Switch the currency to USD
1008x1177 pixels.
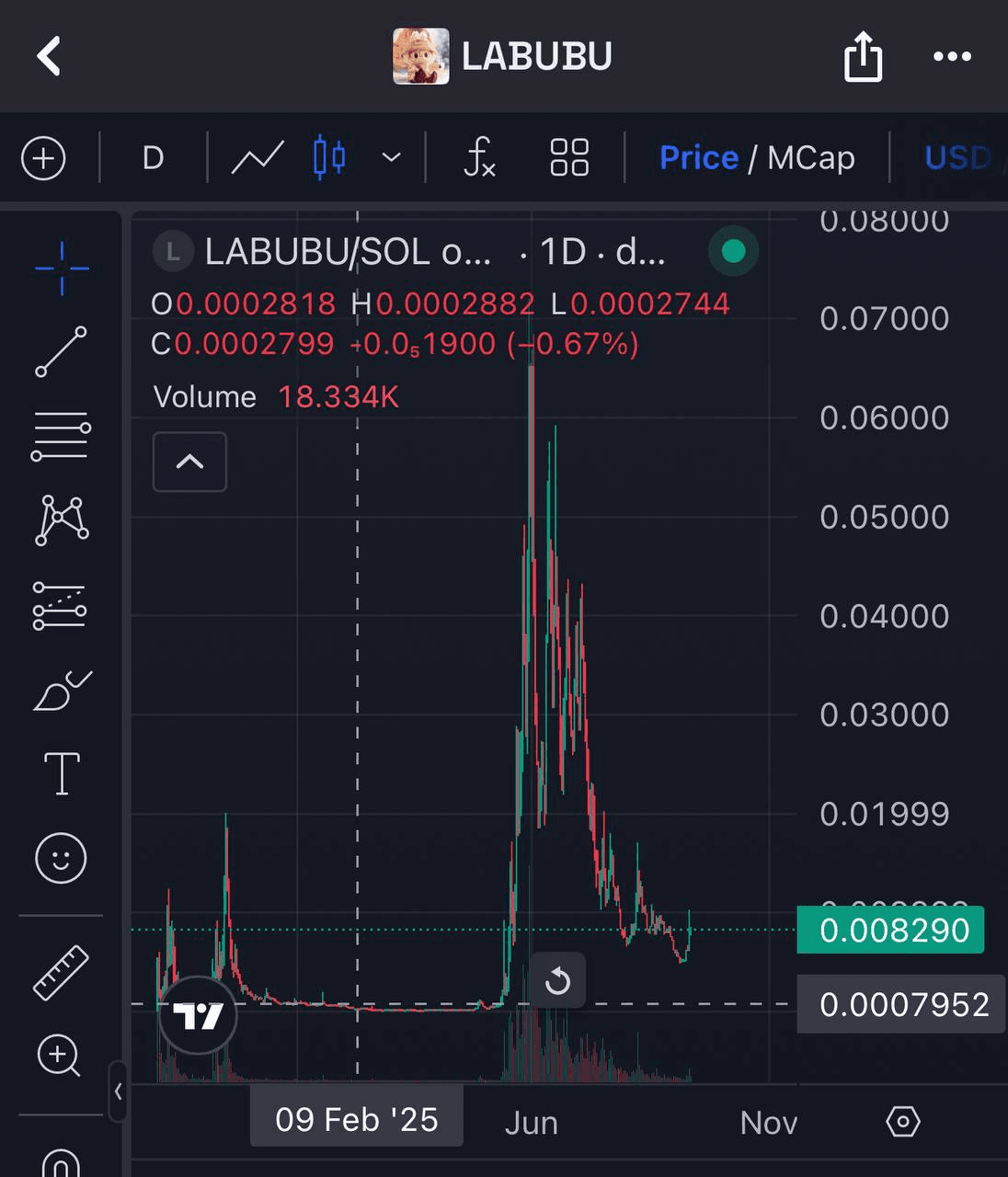[957, 158]
